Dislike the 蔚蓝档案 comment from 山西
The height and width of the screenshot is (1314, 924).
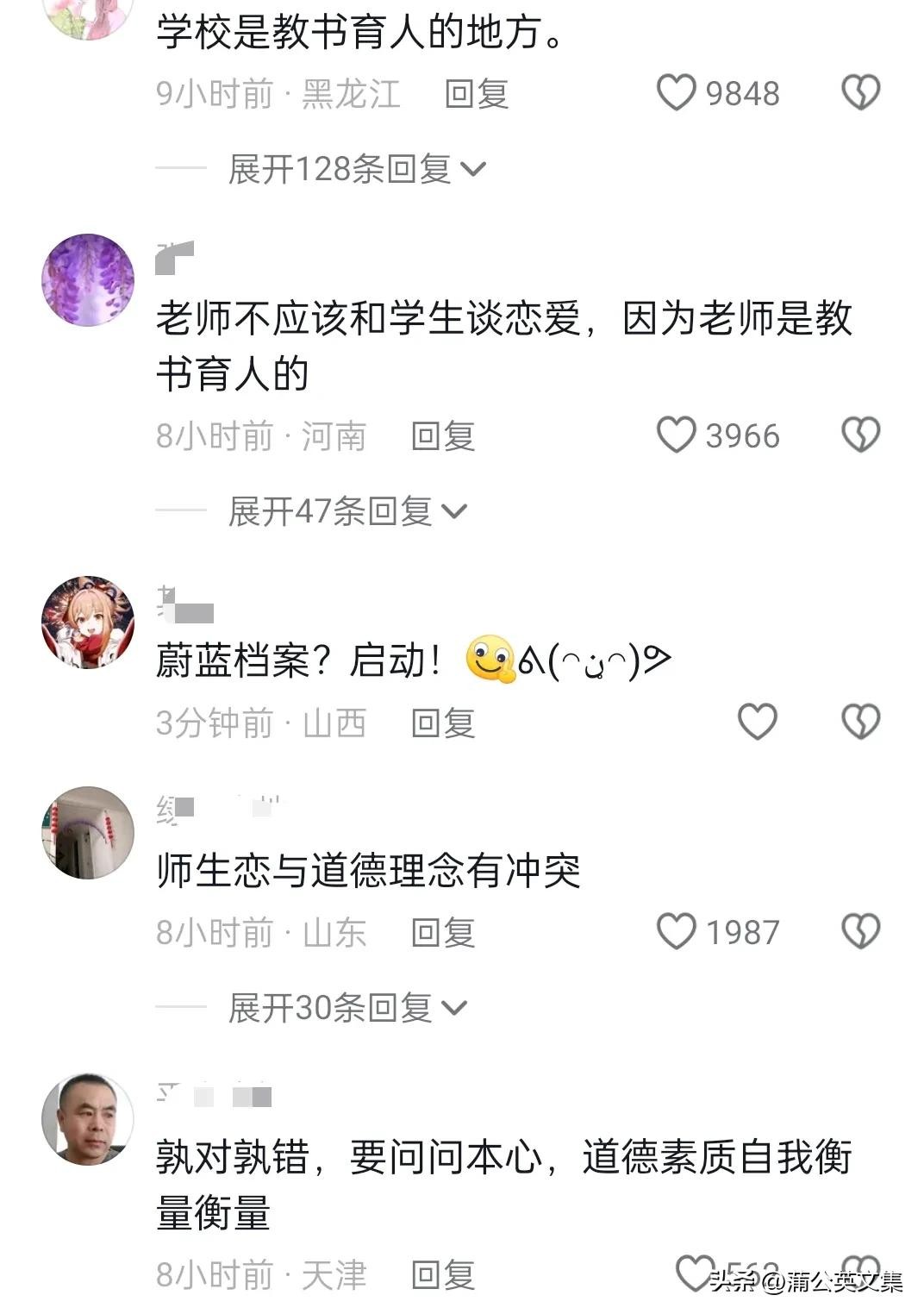[860, 722]
